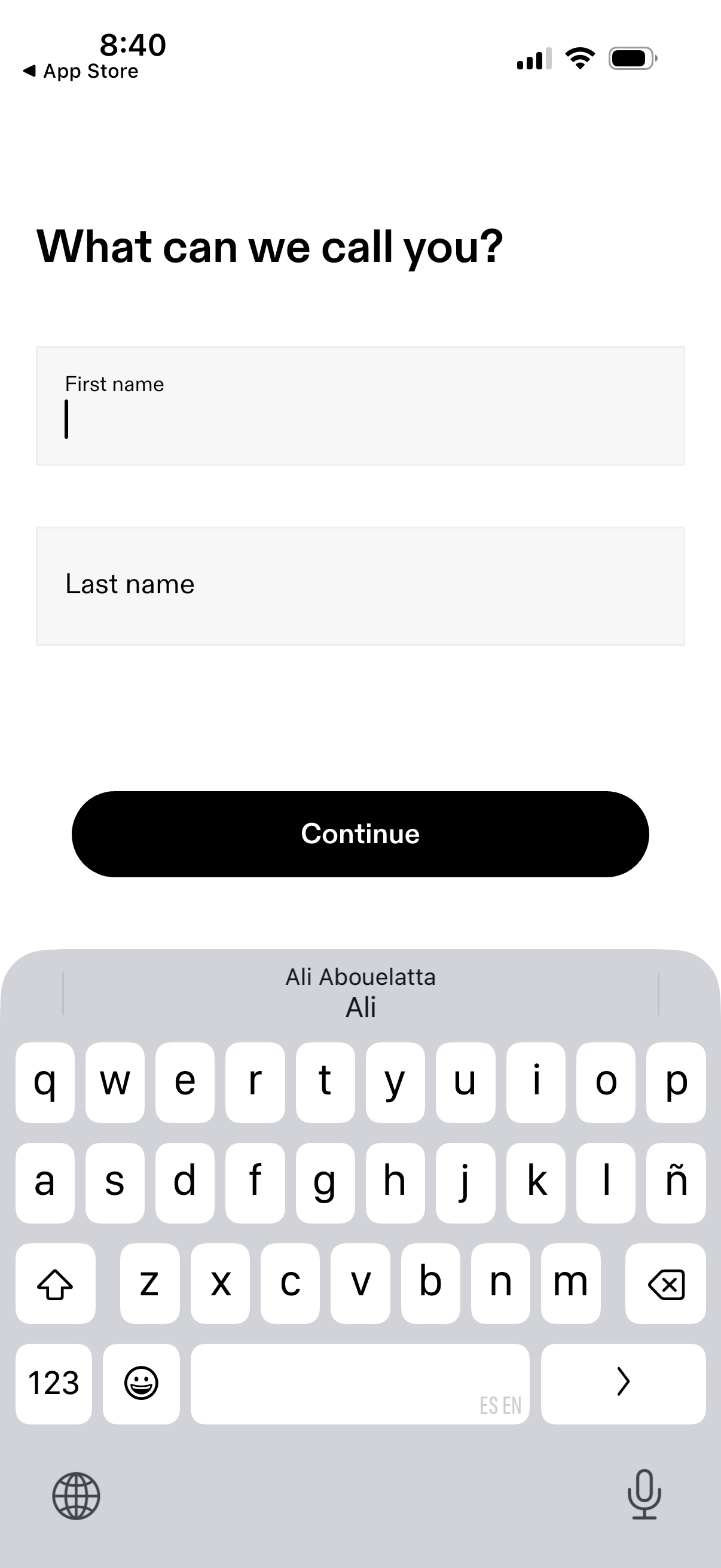Tap the spacebar

point(360,1383)
